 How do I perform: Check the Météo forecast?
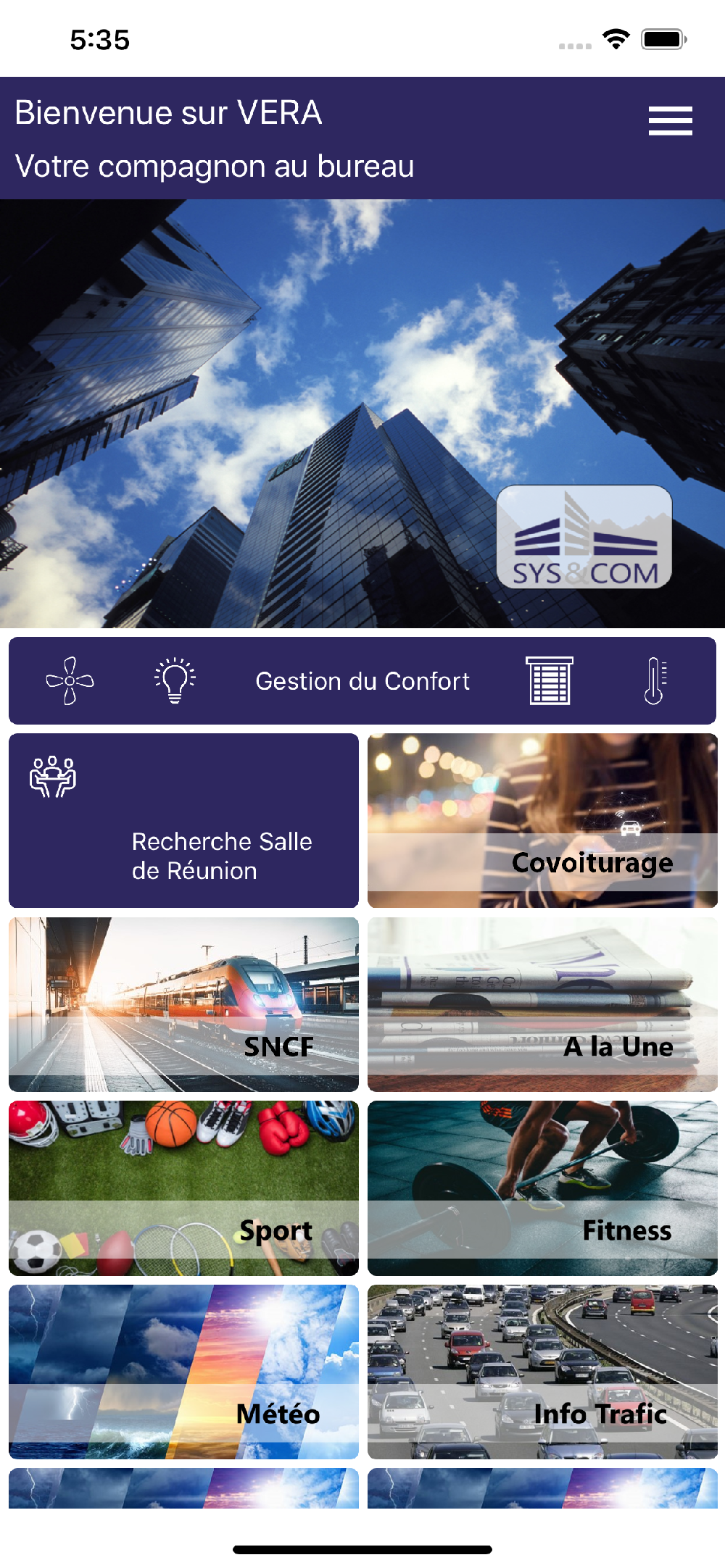183,1372
